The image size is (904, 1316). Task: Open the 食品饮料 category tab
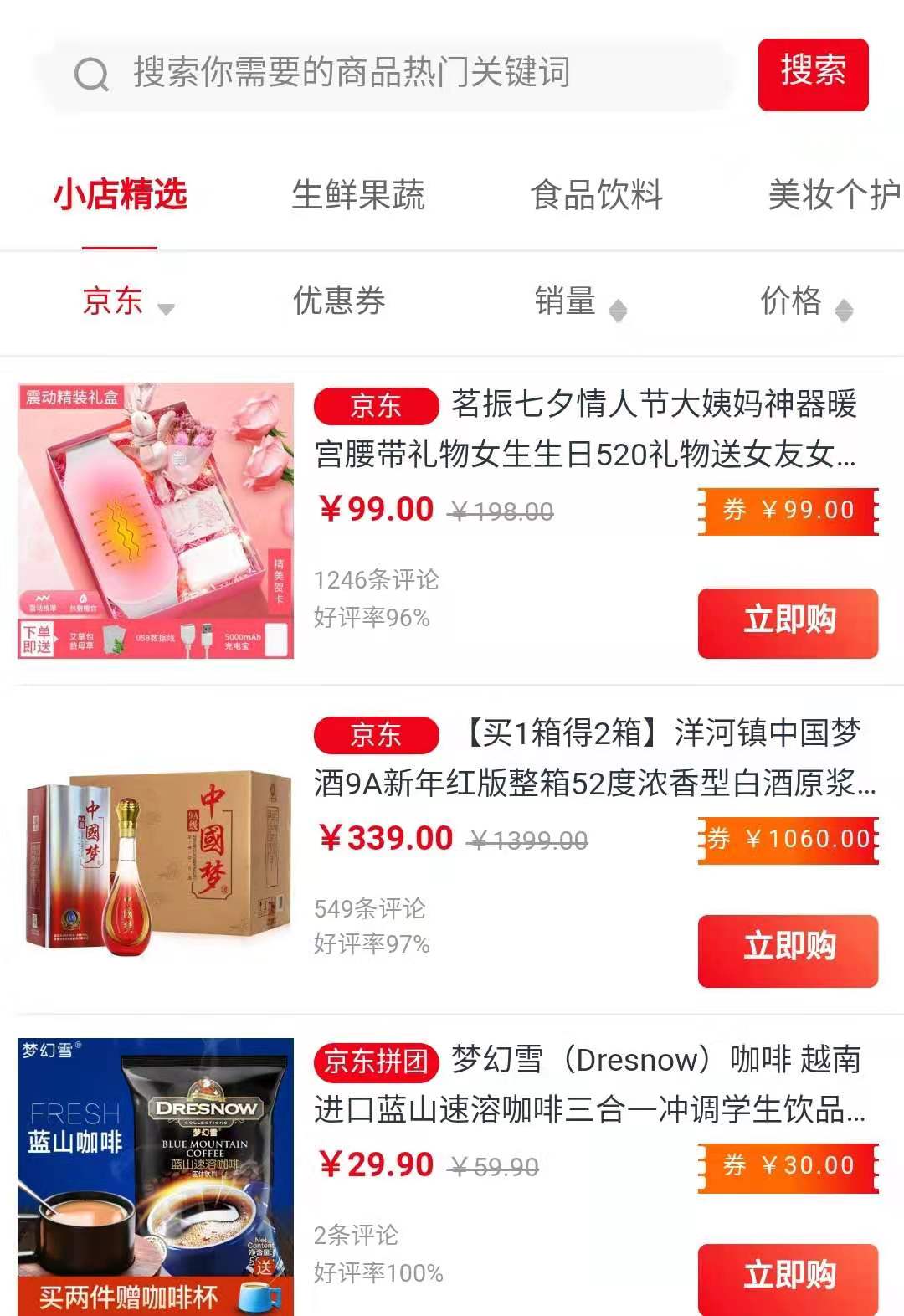(597, 195)
